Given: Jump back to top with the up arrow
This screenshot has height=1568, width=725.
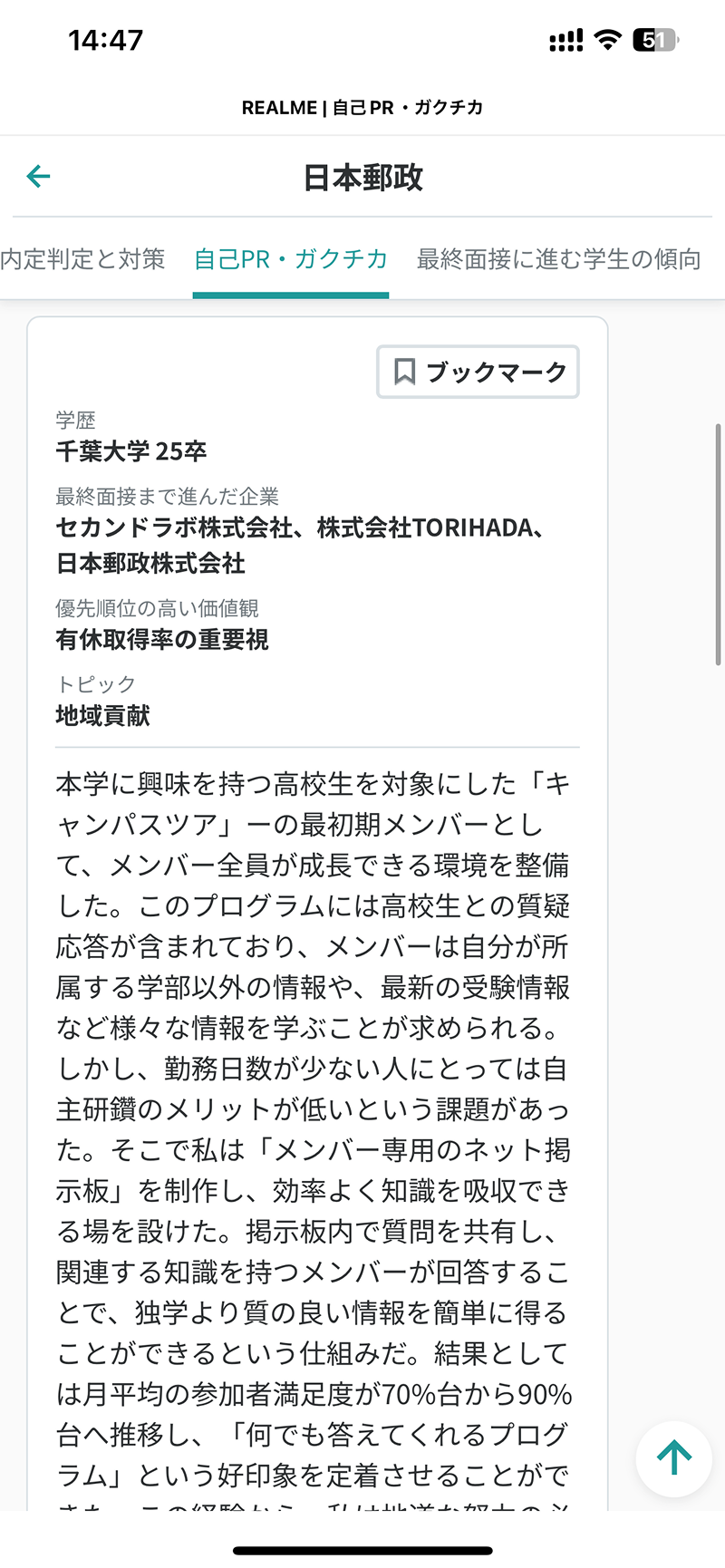Looking at the screenshot, I should pyautogui.click(x=673, y=1457).
